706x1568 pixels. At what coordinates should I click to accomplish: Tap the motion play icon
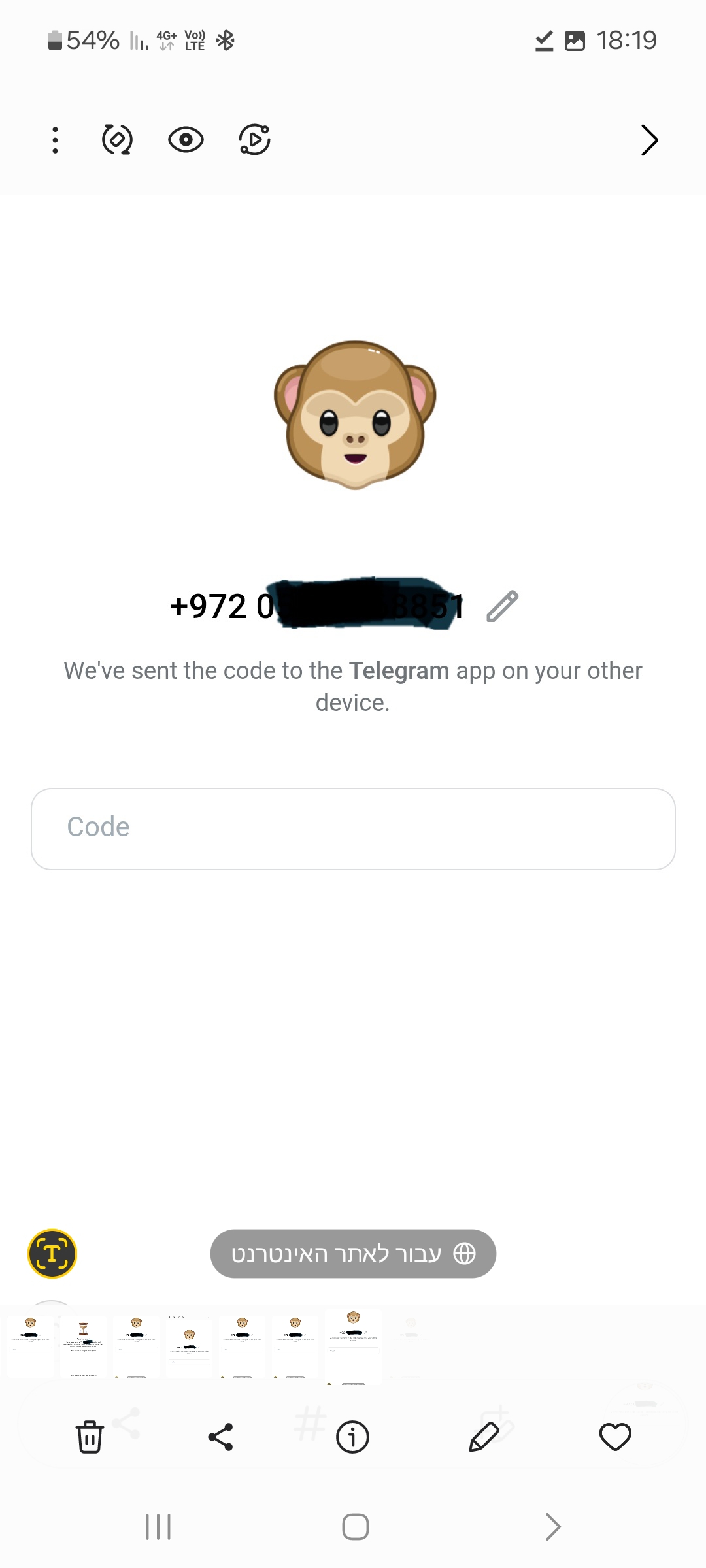(x=254, y=140)
